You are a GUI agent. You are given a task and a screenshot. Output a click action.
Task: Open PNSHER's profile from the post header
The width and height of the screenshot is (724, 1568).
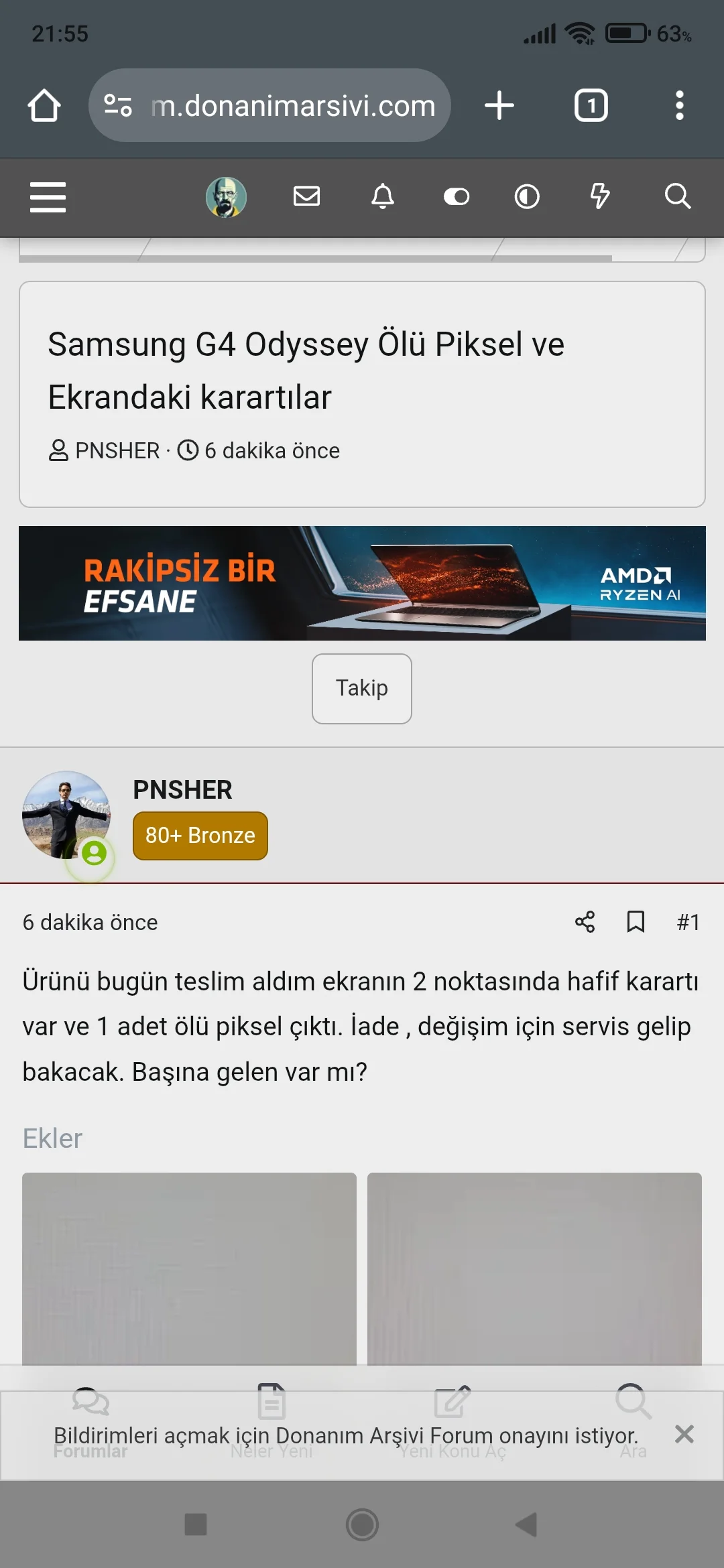[182, 790]
